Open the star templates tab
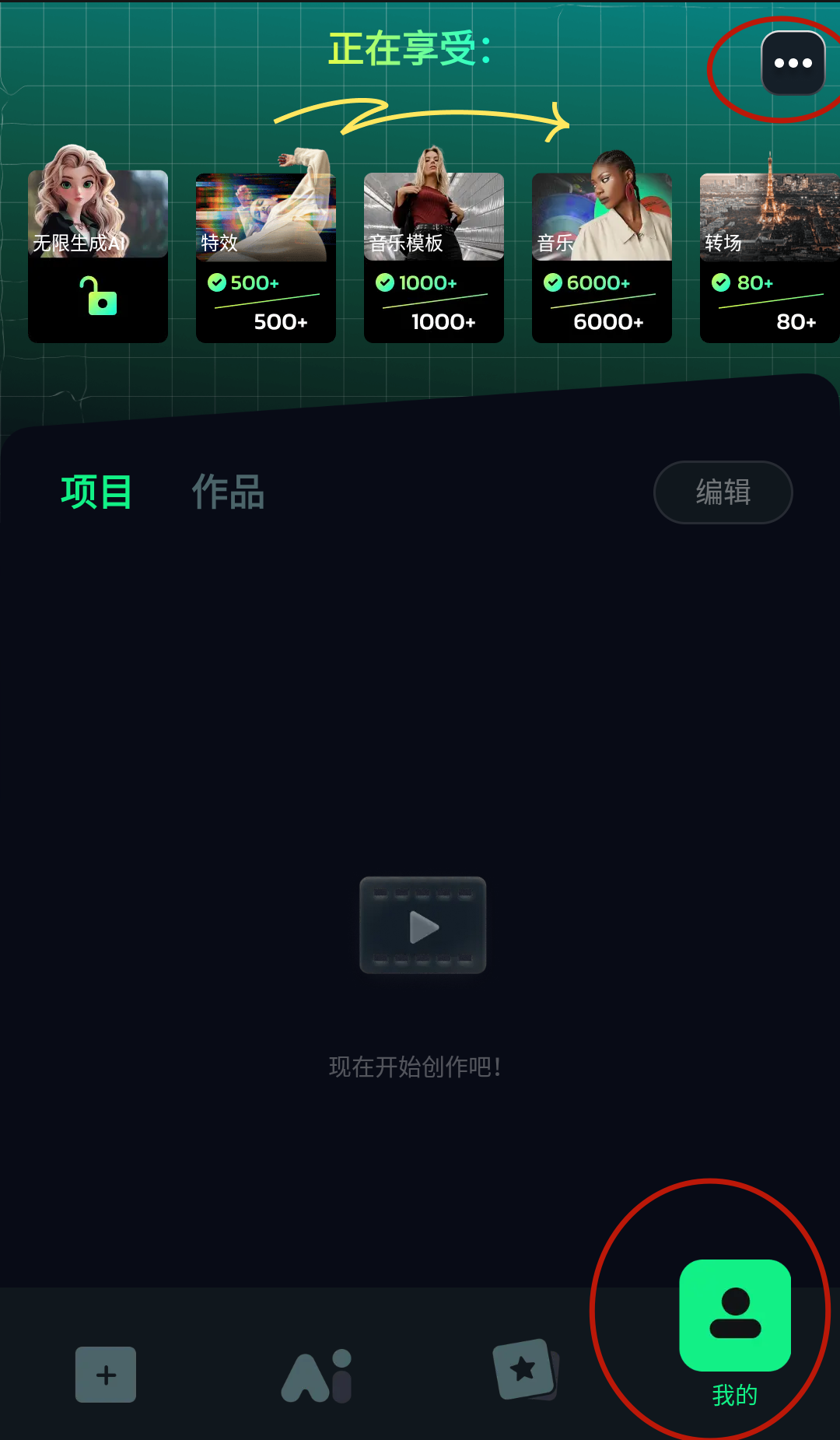 (526, 1369)
